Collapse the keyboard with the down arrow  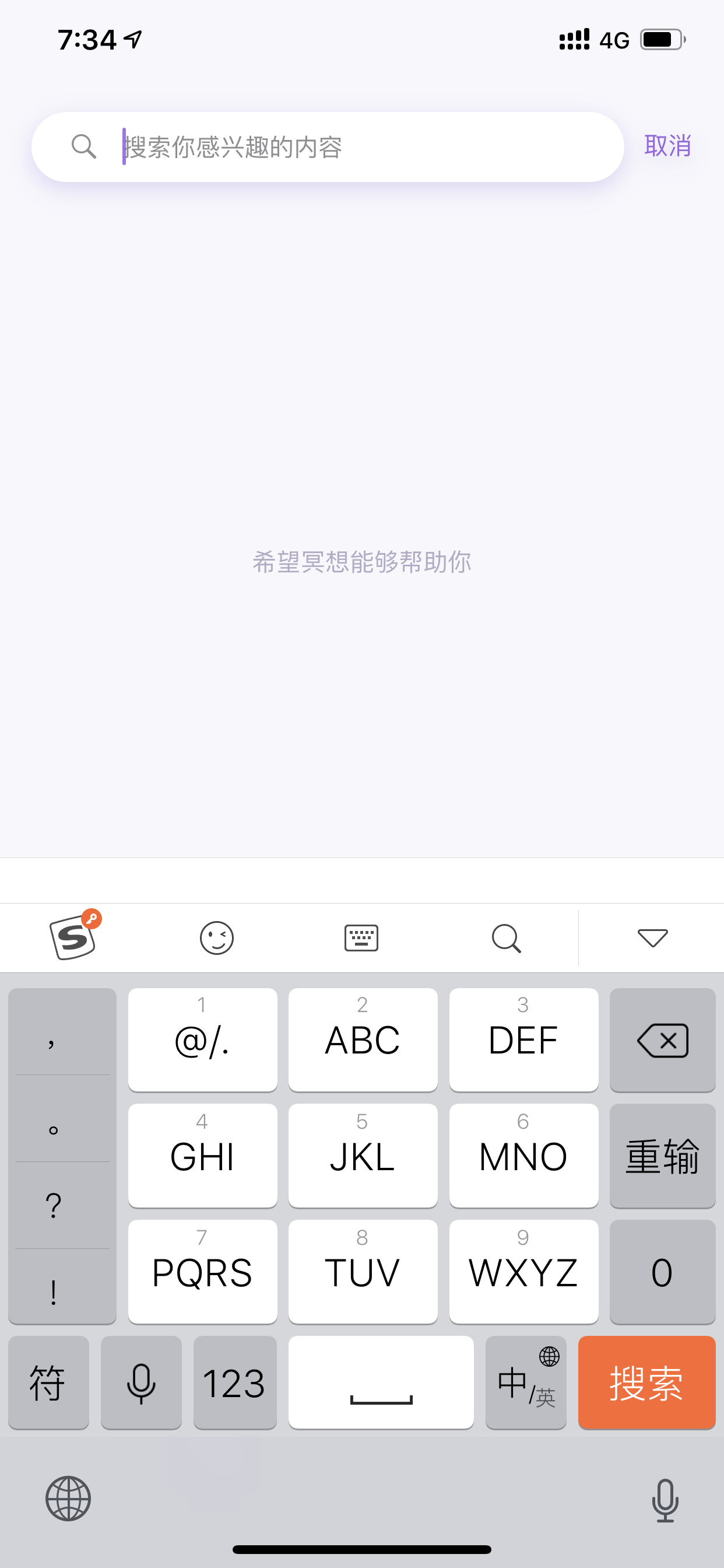pyautogui.click(x=652, y=938)
